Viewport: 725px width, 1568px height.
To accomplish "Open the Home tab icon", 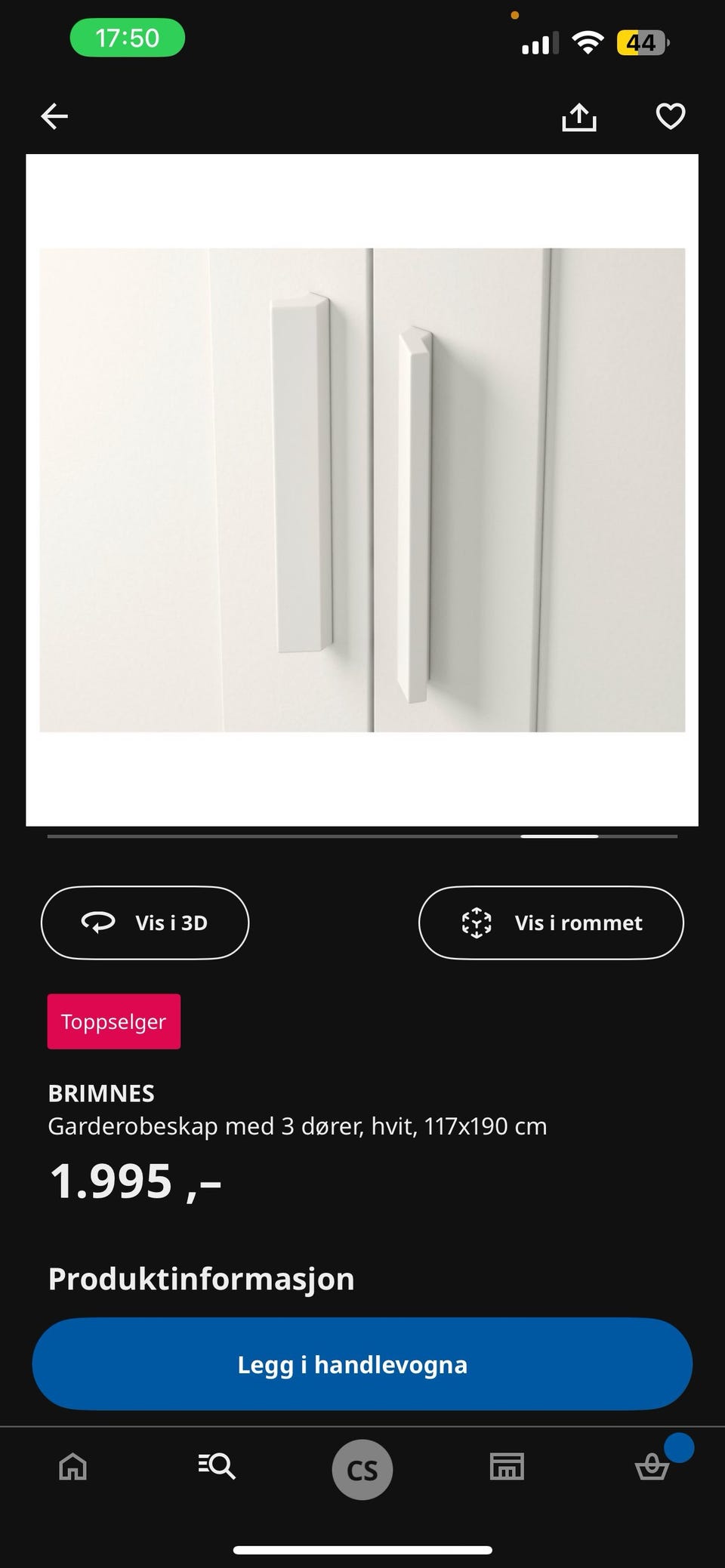I will tap(72, 1468).
